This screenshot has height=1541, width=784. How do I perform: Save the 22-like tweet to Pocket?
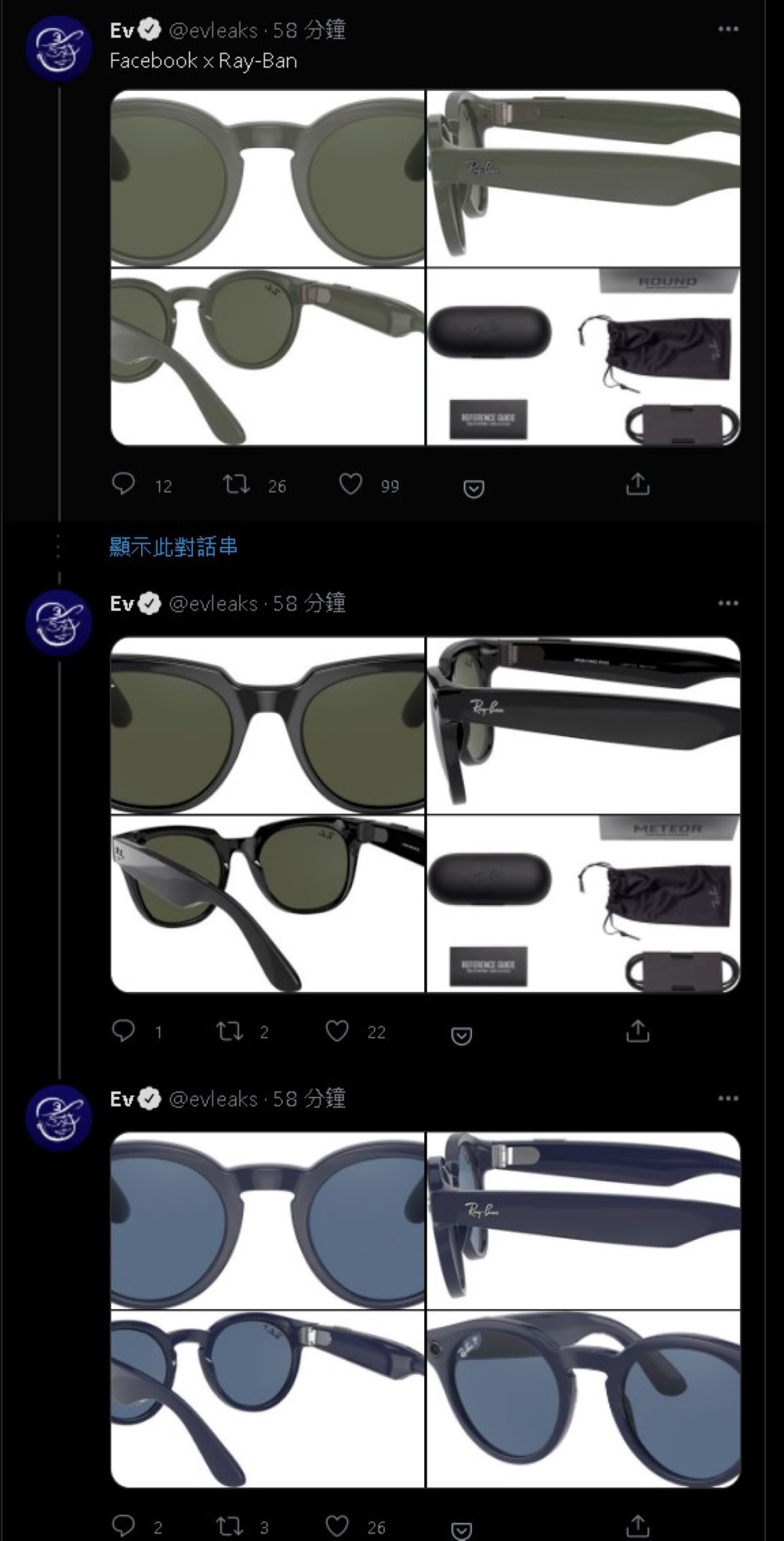pos(462,1036)
